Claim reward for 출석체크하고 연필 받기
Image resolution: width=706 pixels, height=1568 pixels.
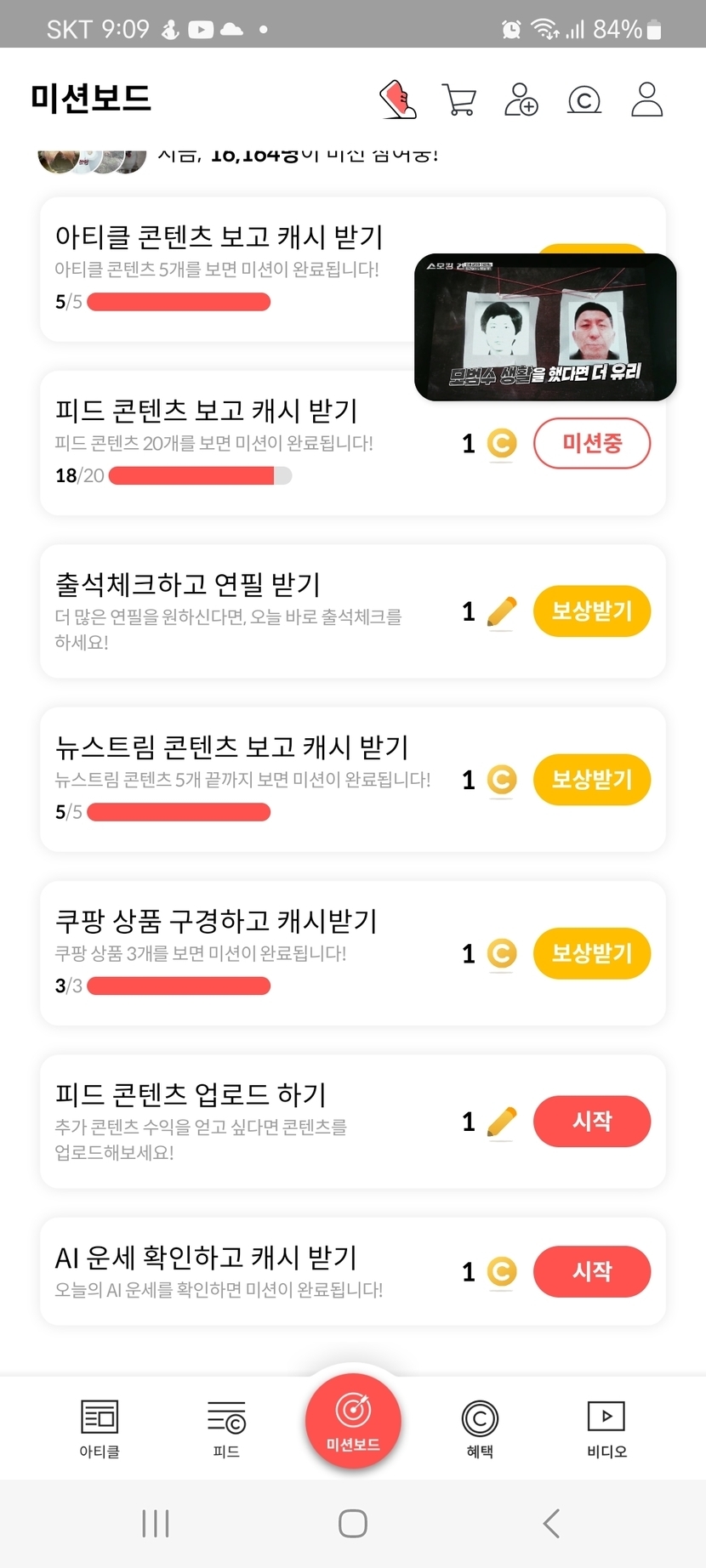(x=592, y=611)
